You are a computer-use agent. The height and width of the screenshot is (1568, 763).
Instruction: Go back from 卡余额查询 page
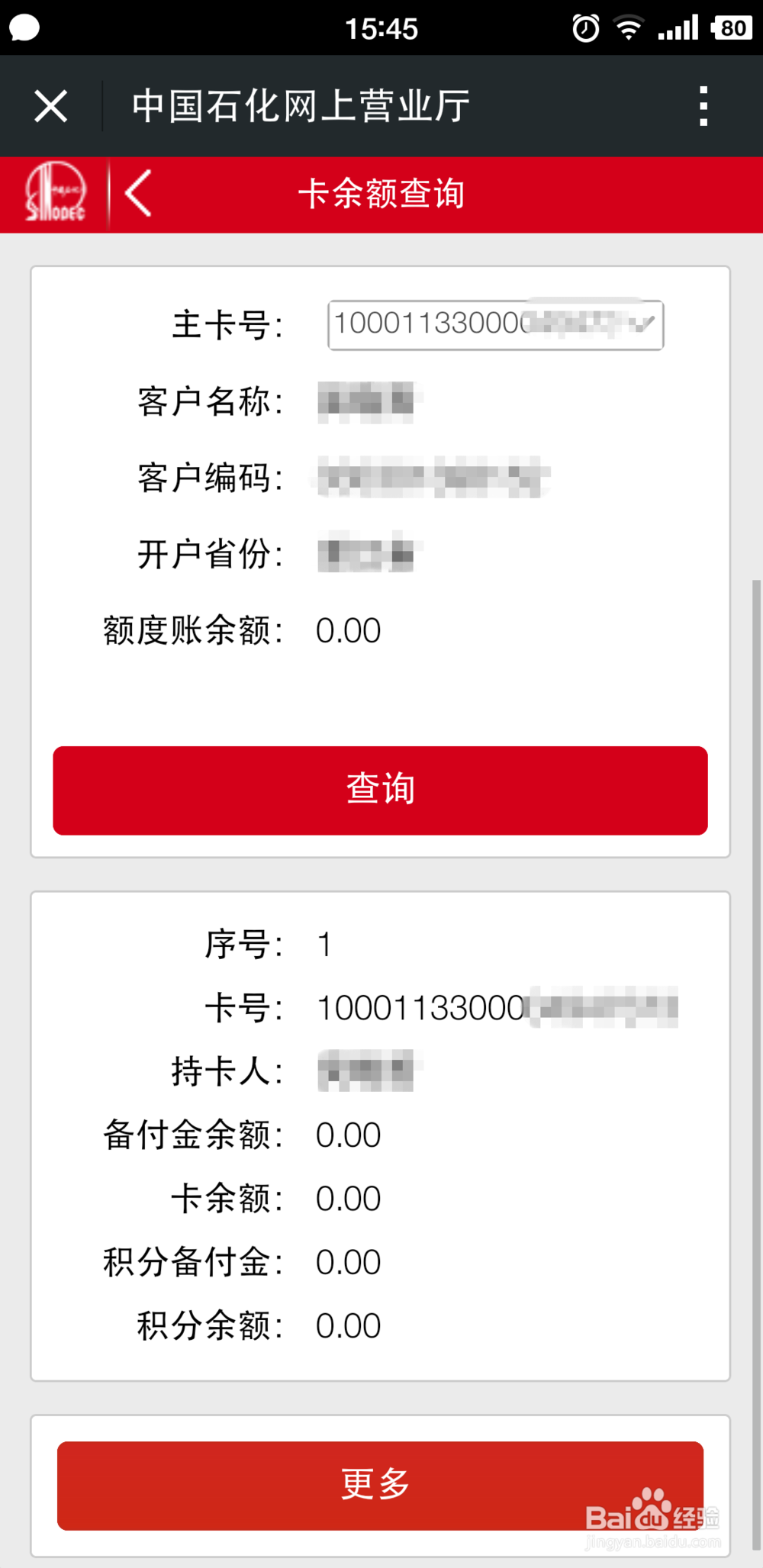coord(139,195)
